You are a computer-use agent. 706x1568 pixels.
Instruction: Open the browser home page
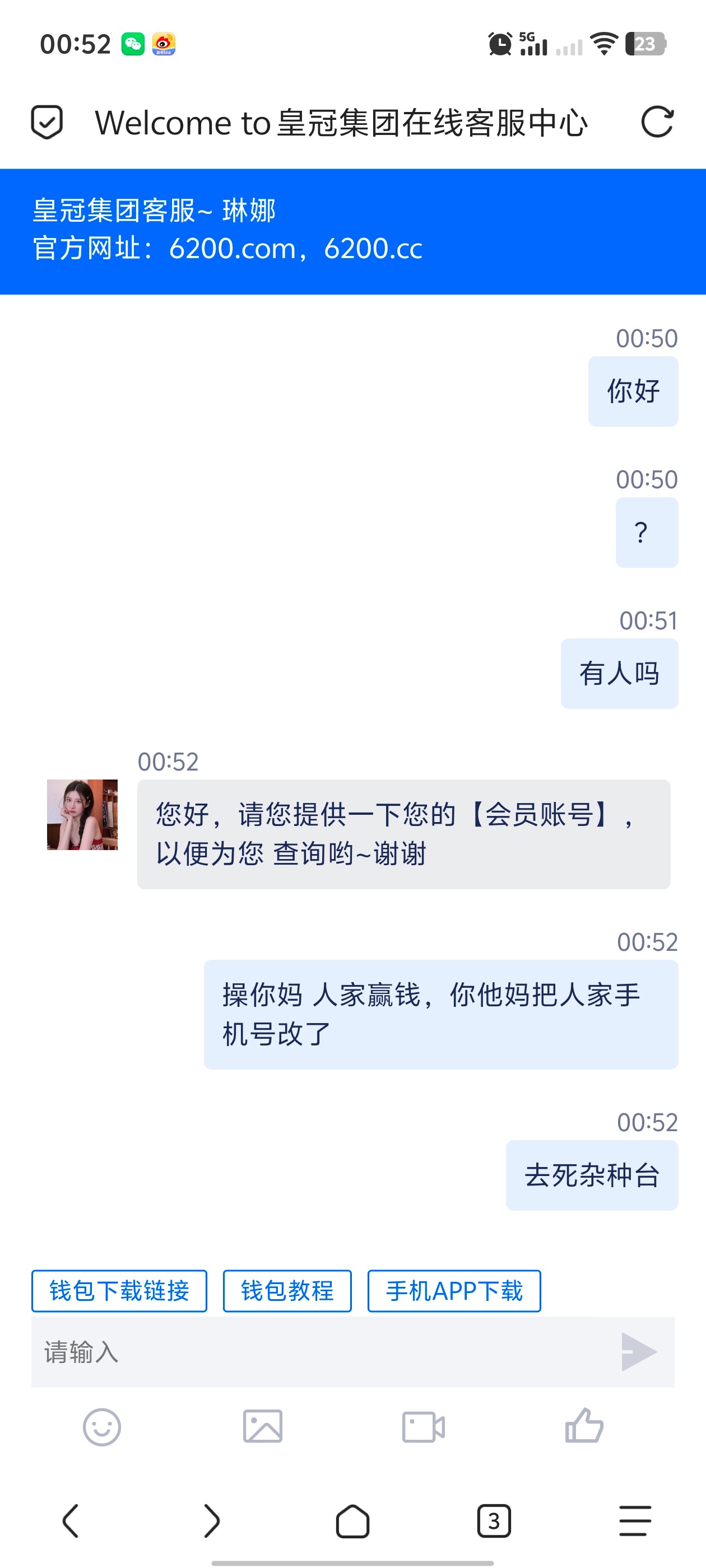point(352,1521)
